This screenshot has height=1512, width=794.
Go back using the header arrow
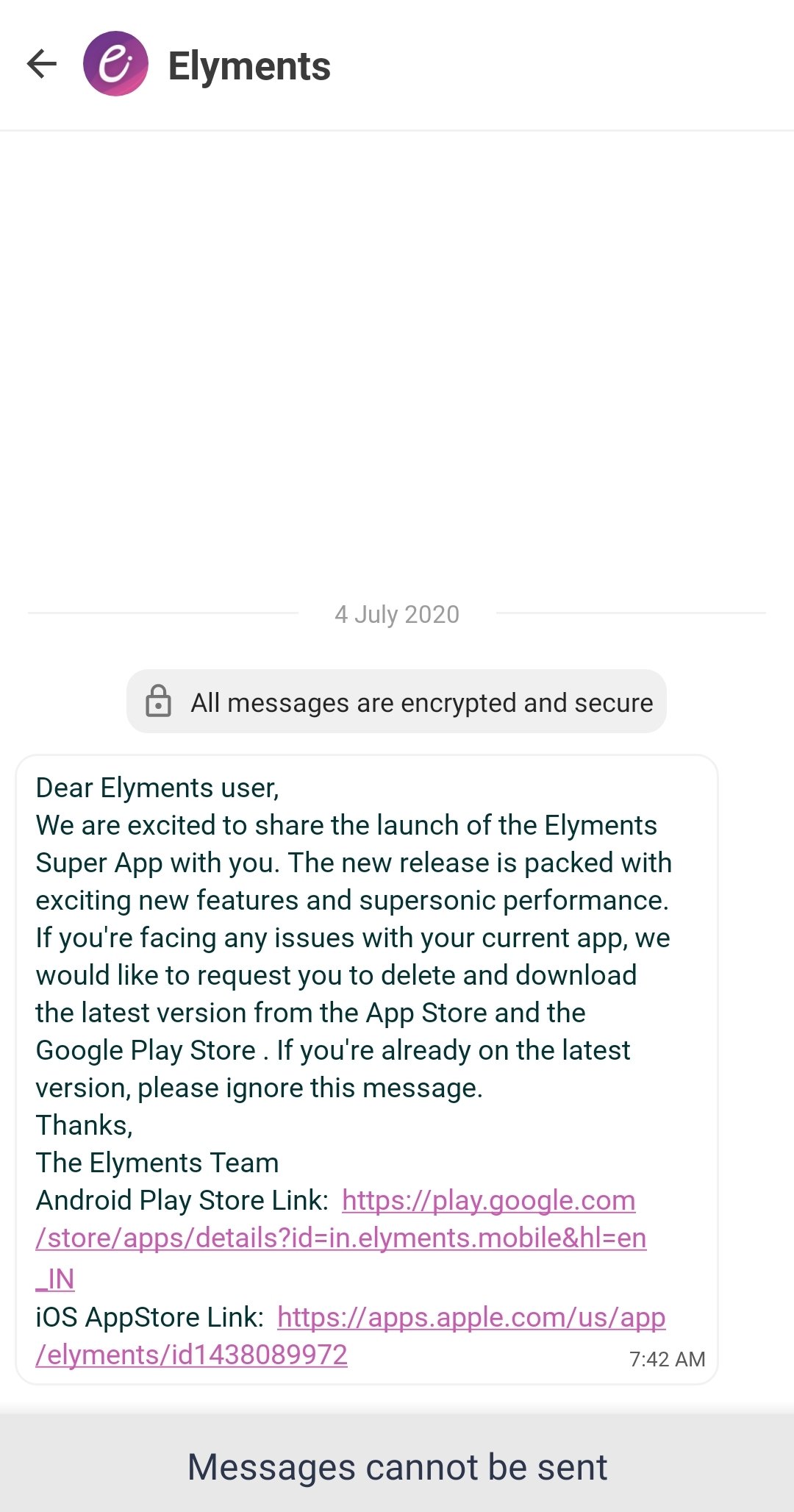click(x=42, y=64)
